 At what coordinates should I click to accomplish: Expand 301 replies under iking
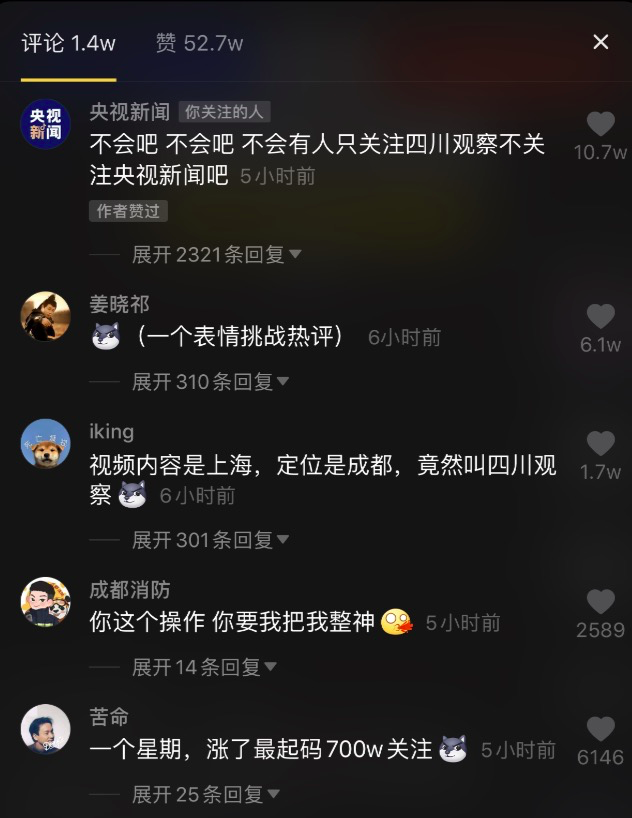point(210,540)
